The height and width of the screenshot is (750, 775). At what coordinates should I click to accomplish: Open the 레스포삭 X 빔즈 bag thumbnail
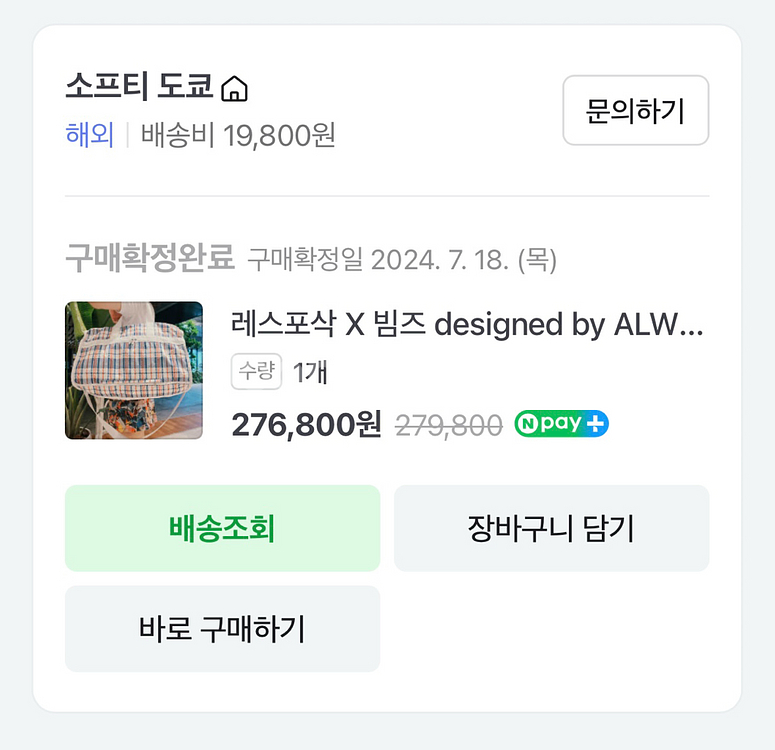pos(134,370)
